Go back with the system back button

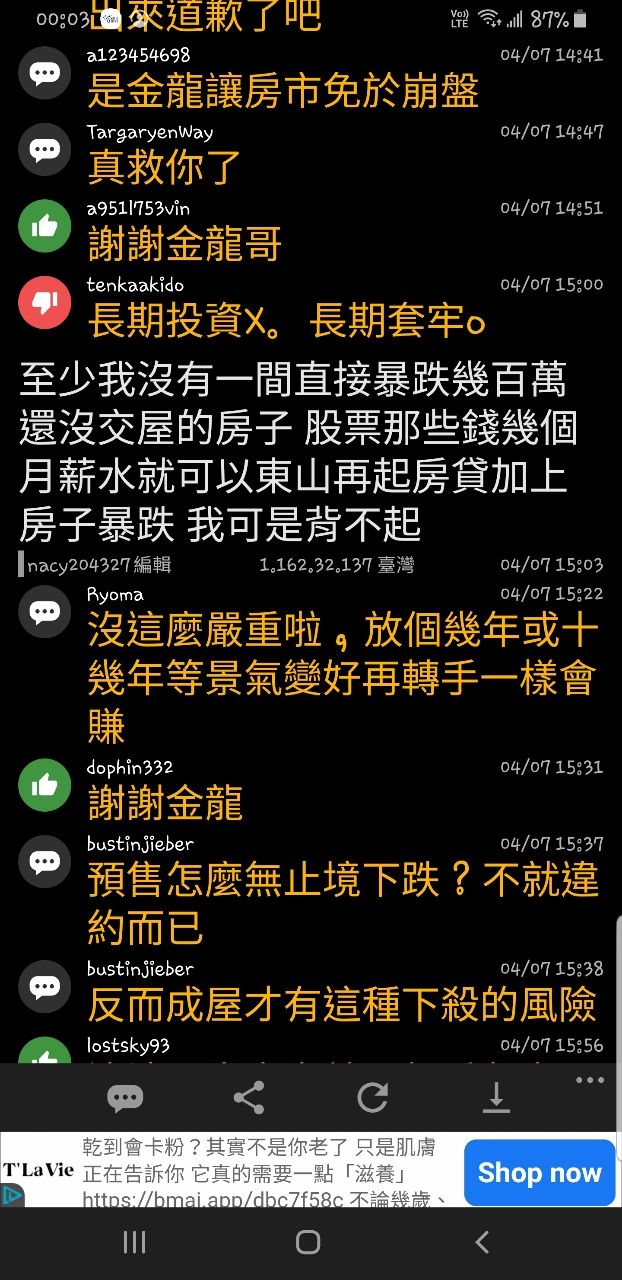[x=482, y=1242]
